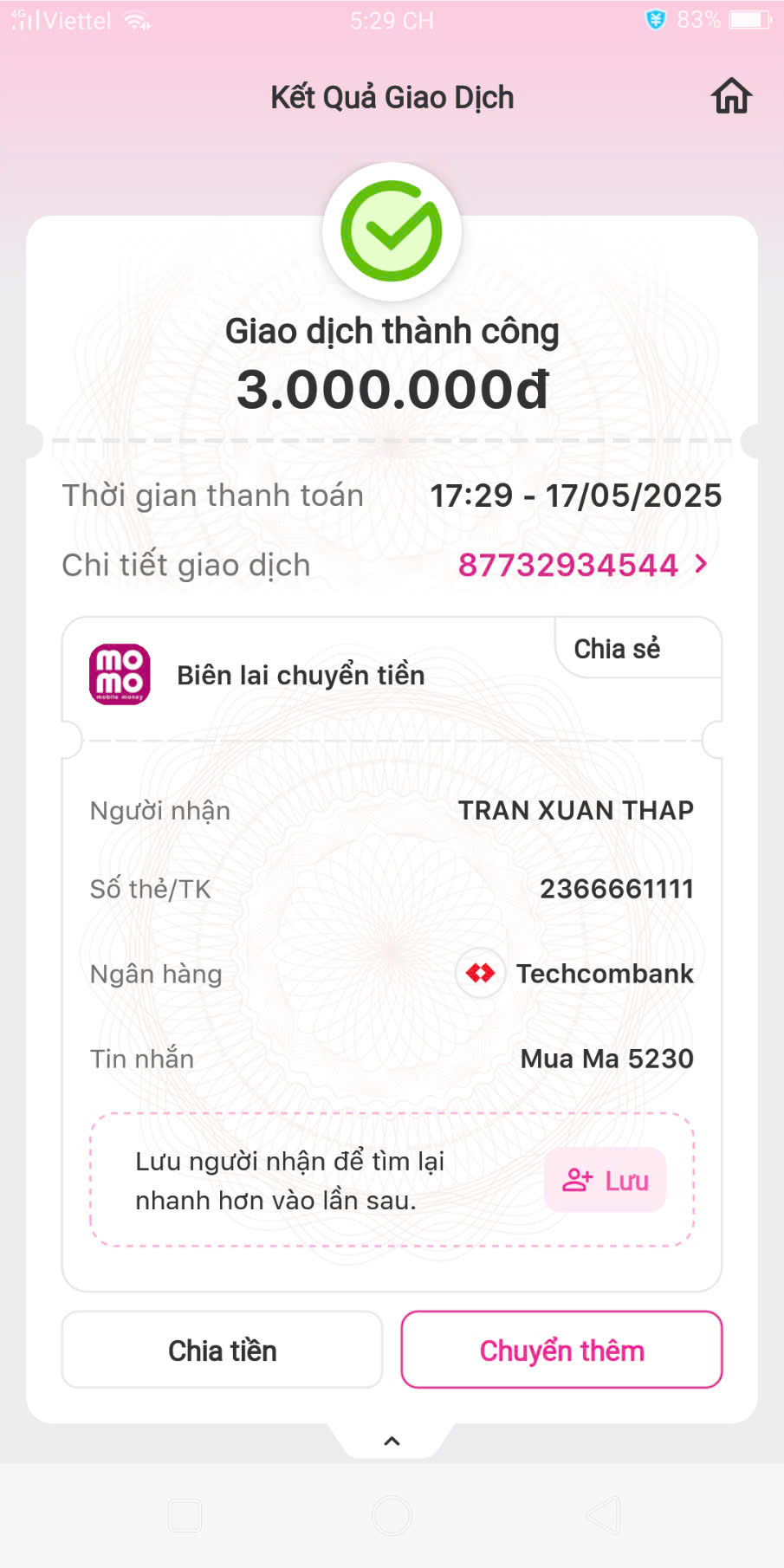
Task: Go to the home screen icon
Action: click(731, 96)
